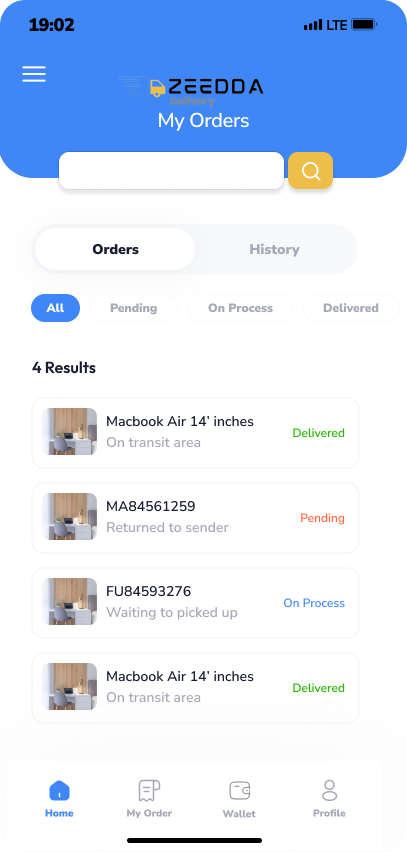The height and width of the screenshot is (852, 407).
Task: Open the hamburger drawer menu
Action: tap(34, 74)
